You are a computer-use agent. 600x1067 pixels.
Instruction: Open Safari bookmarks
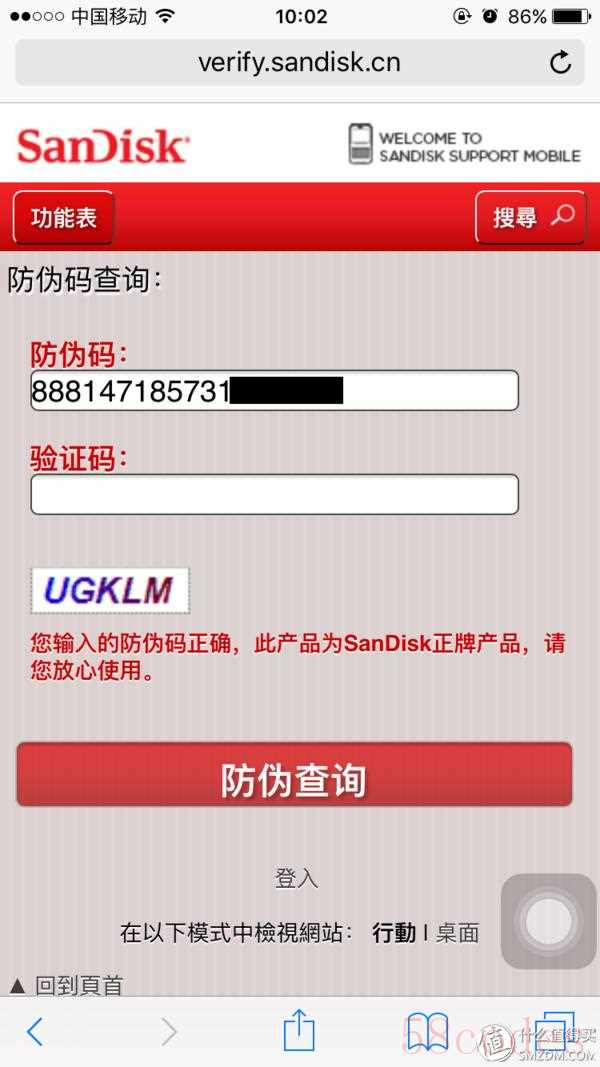coord(427,1031)
